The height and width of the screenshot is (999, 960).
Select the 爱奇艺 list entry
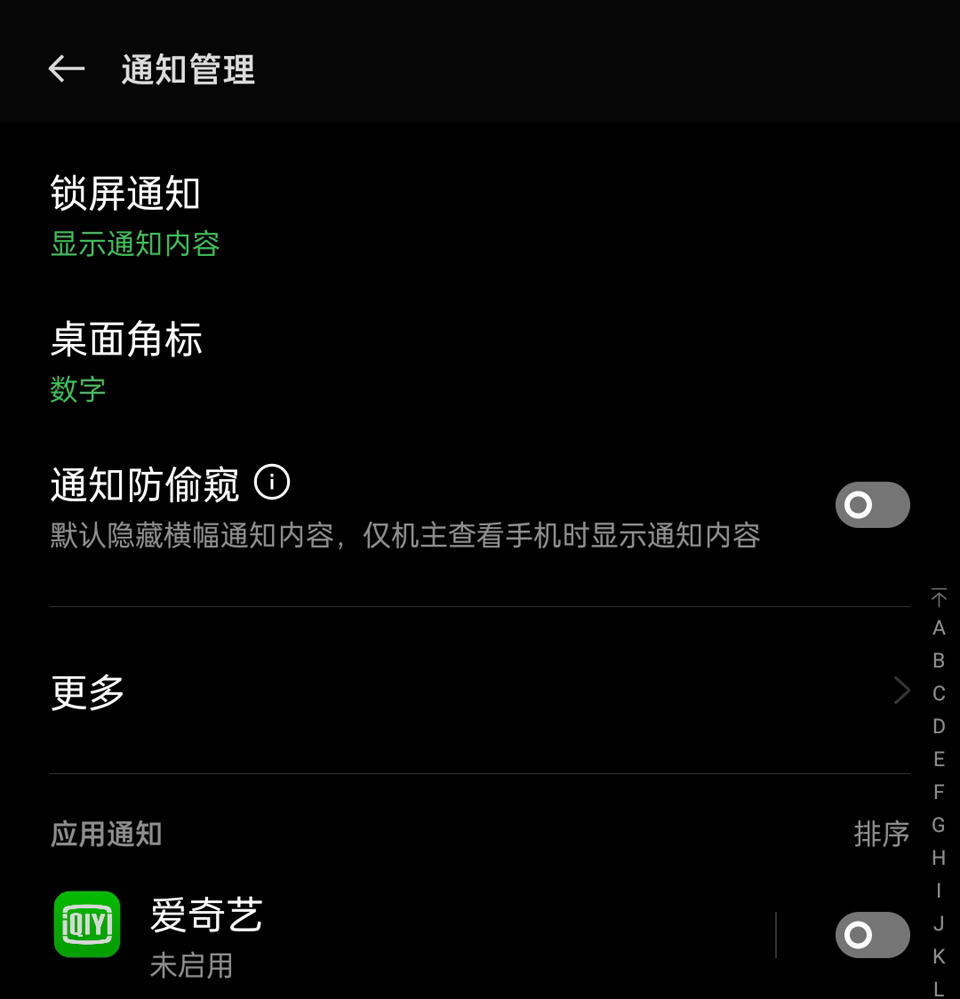[206, 913]
